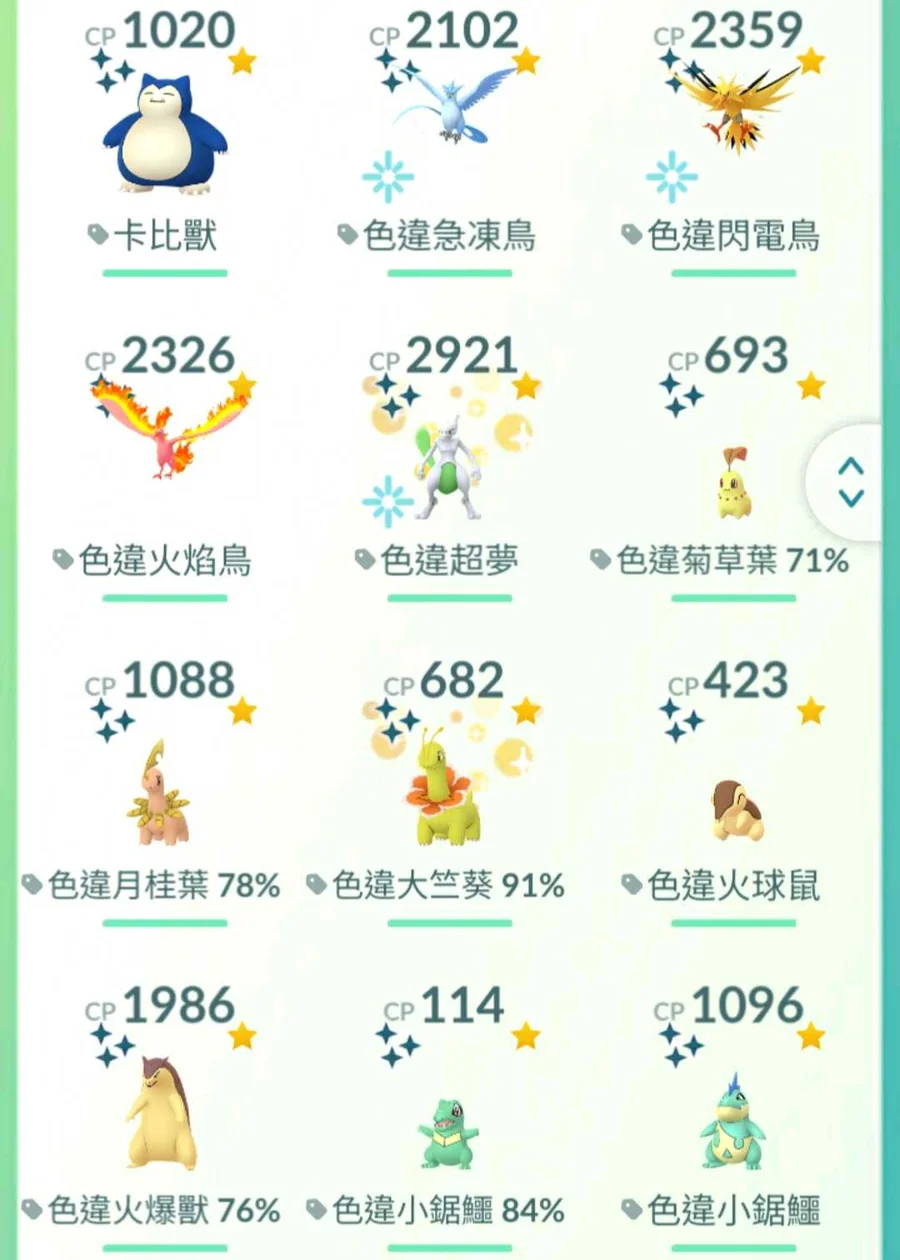900x1260 pixels.
Task: Tap the up-down fast scroll handle
Action: pyautogui.click(x=850, y=482)
